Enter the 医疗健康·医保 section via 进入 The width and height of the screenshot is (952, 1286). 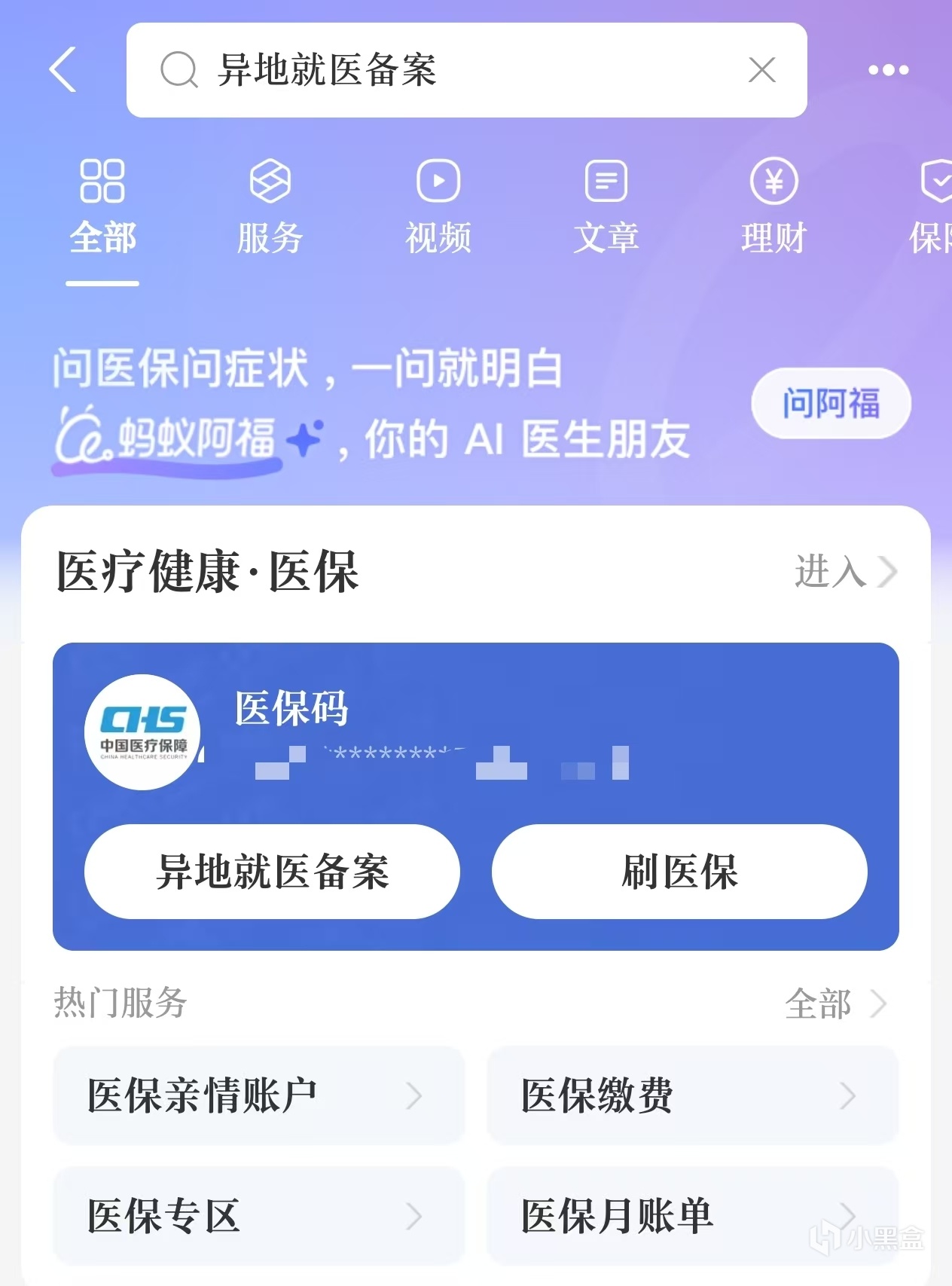pyautogui.click(x=845, y=571)
